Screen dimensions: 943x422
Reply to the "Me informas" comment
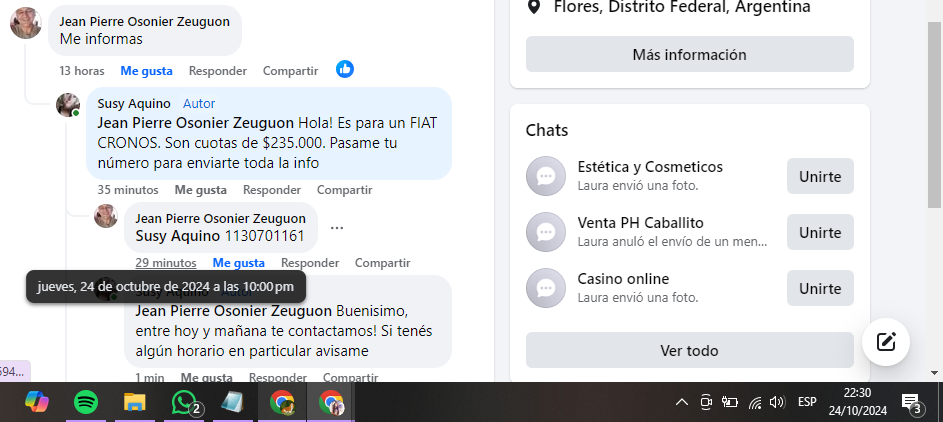coord(217,71)
